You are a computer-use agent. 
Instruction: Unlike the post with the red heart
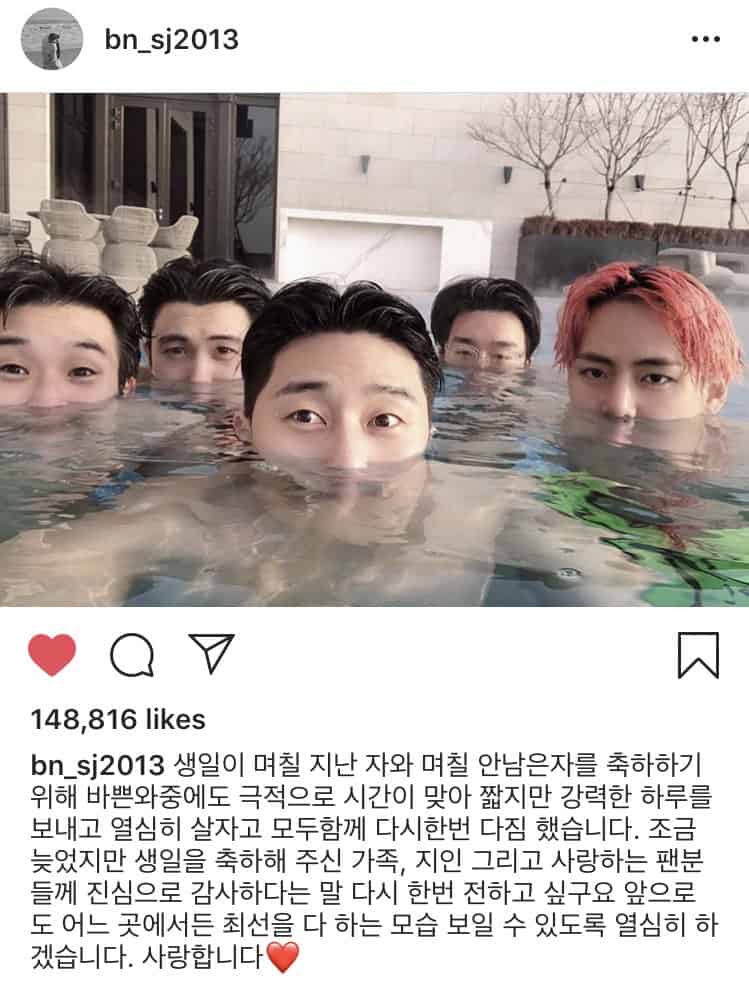click(x=52, y=656)
